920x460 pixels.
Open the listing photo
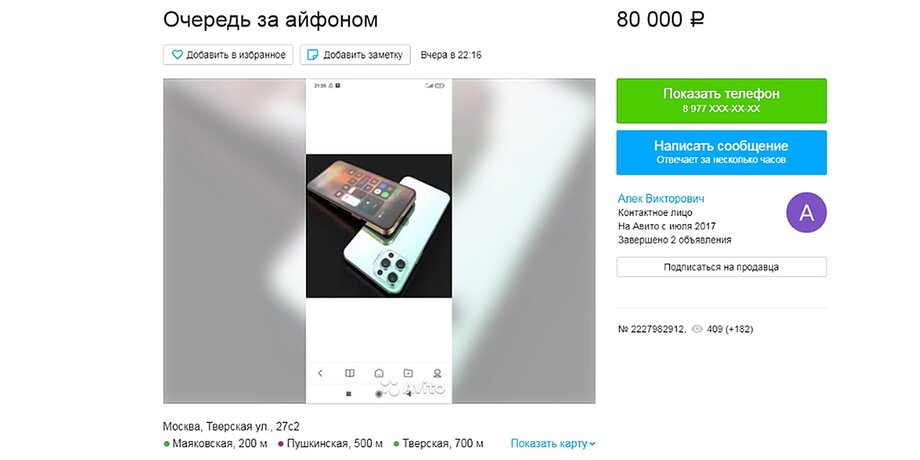tap(379, 241)
